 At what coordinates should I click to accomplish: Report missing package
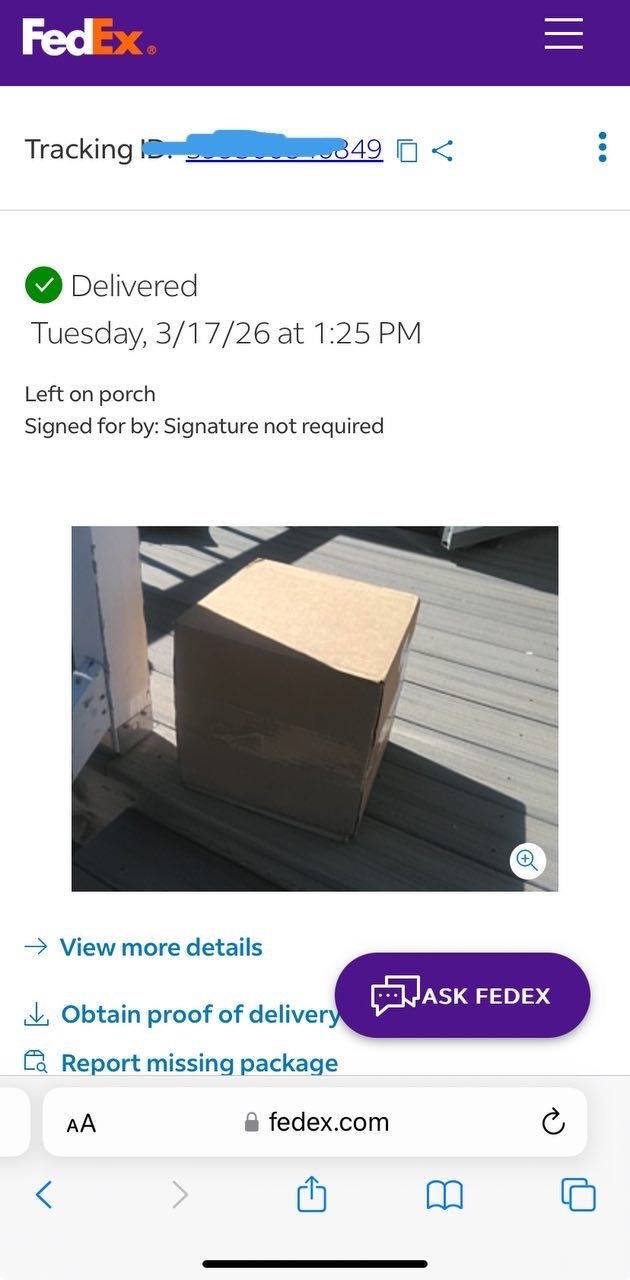[x=198, y=1062]
